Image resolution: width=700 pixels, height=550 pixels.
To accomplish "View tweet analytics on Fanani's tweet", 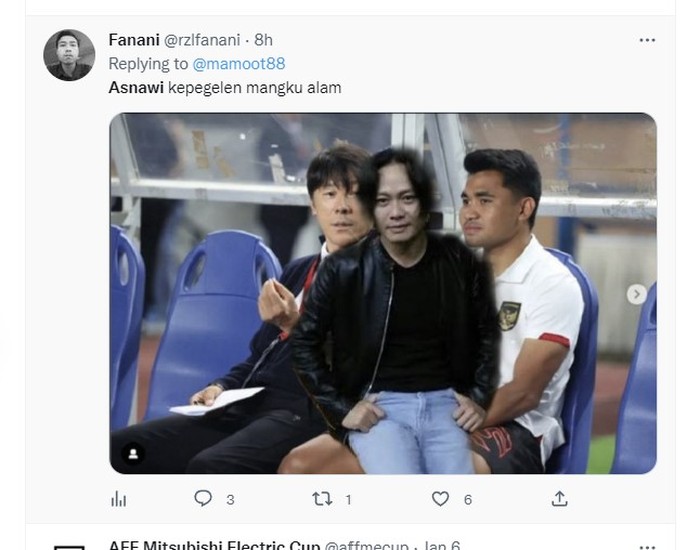I will click(x=119, y=498).
